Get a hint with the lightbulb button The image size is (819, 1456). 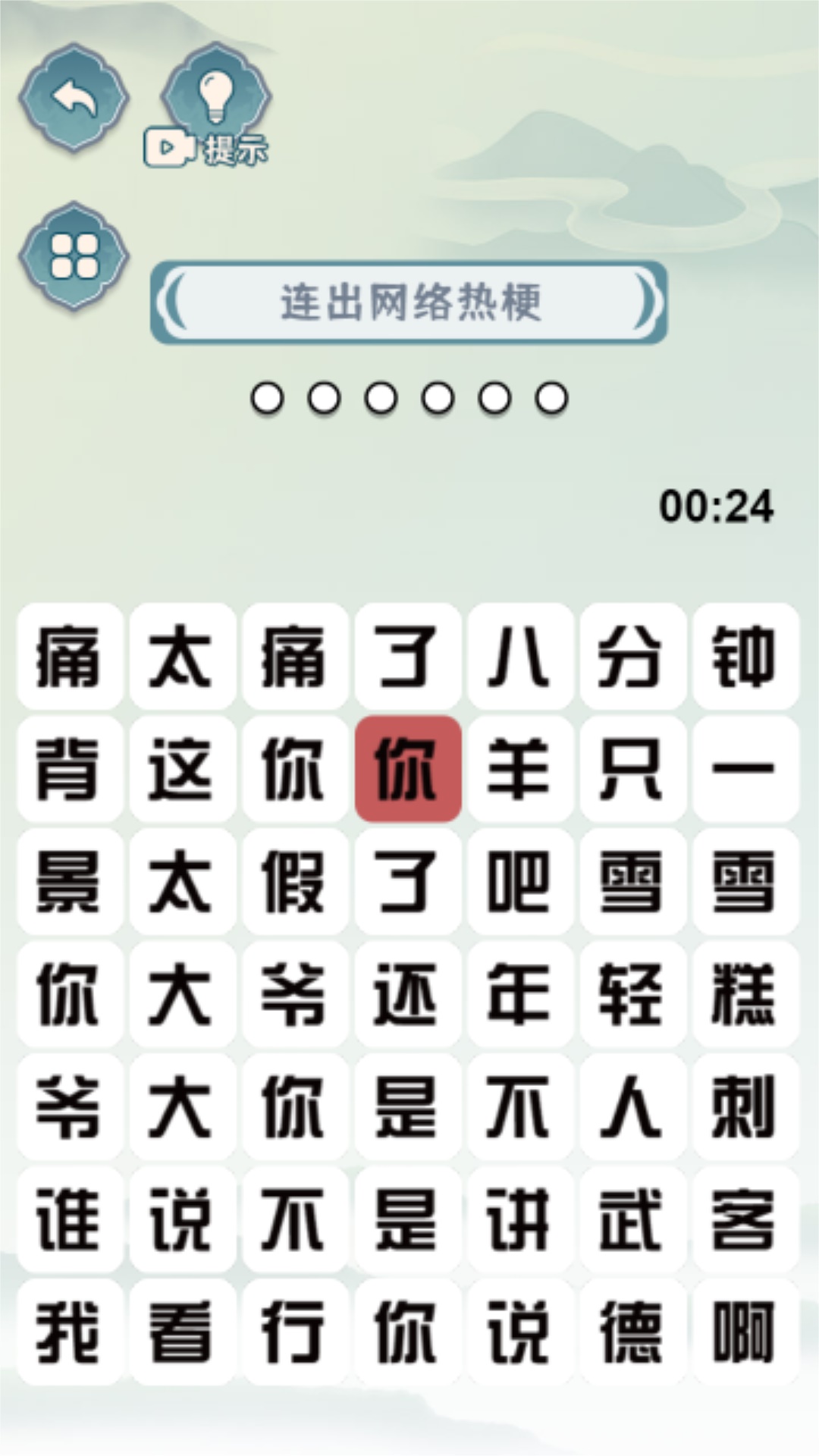(216, 96)
